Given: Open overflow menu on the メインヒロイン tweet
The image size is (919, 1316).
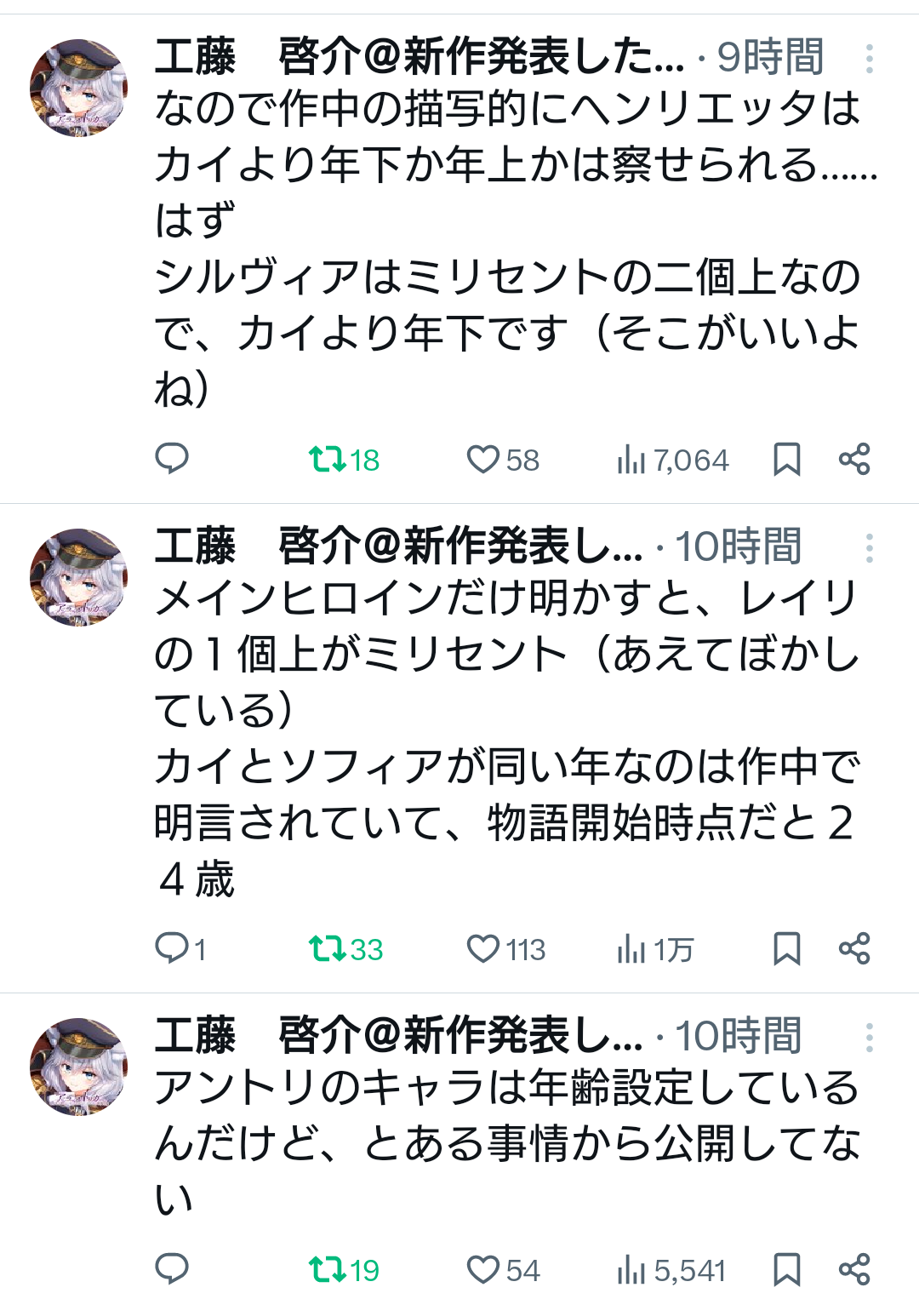Looking at the screenshot, I should [869, 548].
